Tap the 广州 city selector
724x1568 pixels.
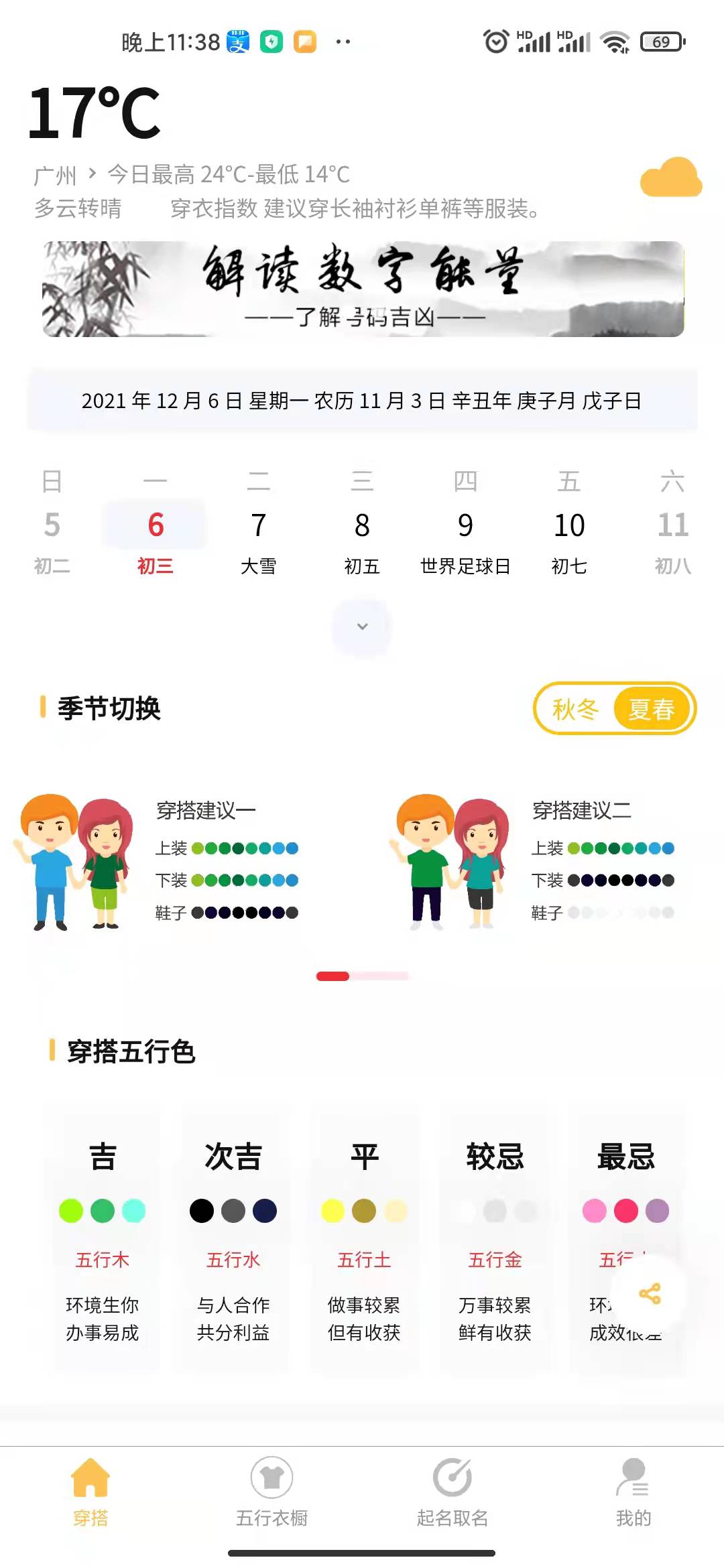coord(56,176)
